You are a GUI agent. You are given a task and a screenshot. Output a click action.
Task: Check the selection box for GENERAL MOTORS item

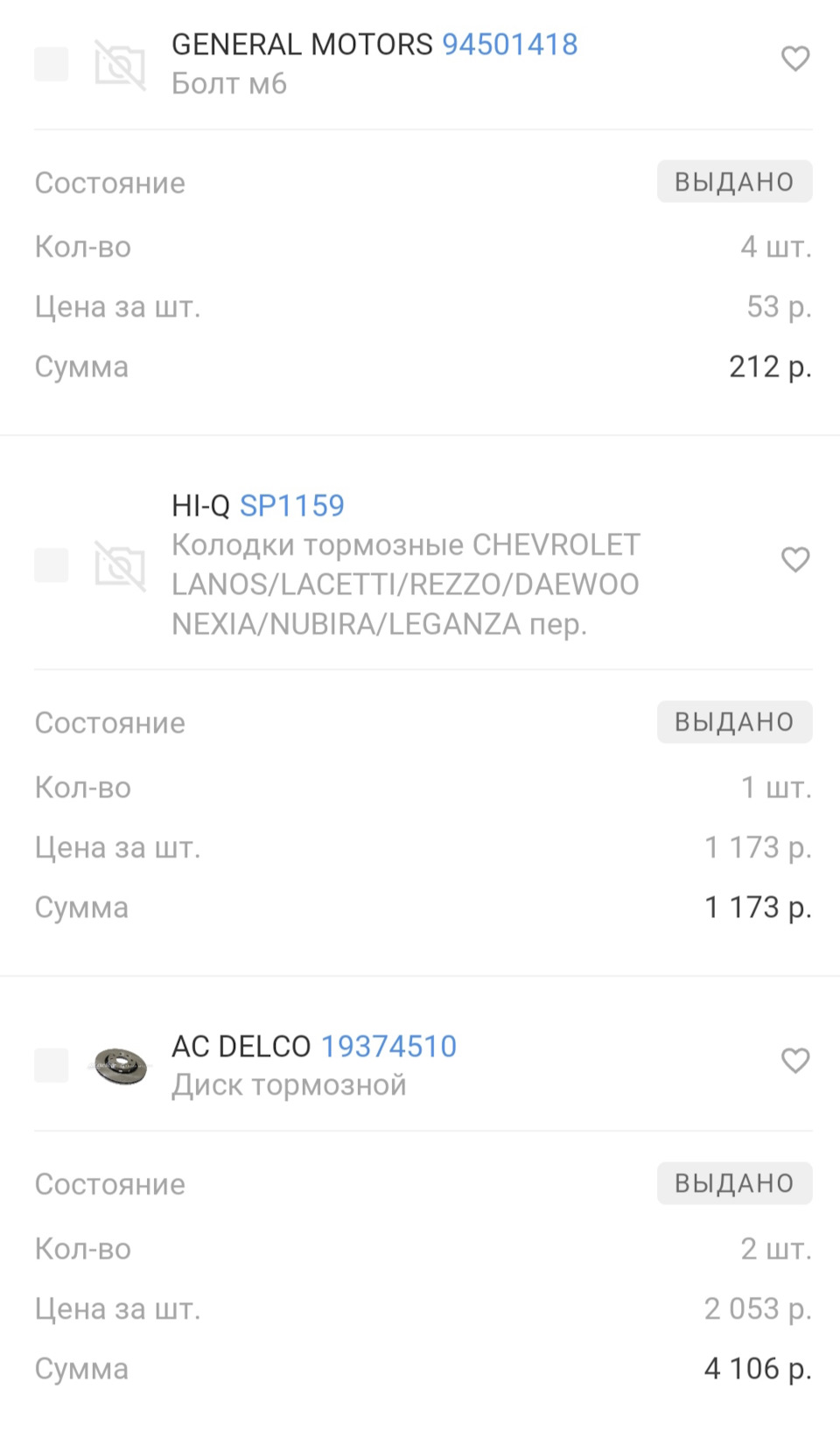[51, 65]
